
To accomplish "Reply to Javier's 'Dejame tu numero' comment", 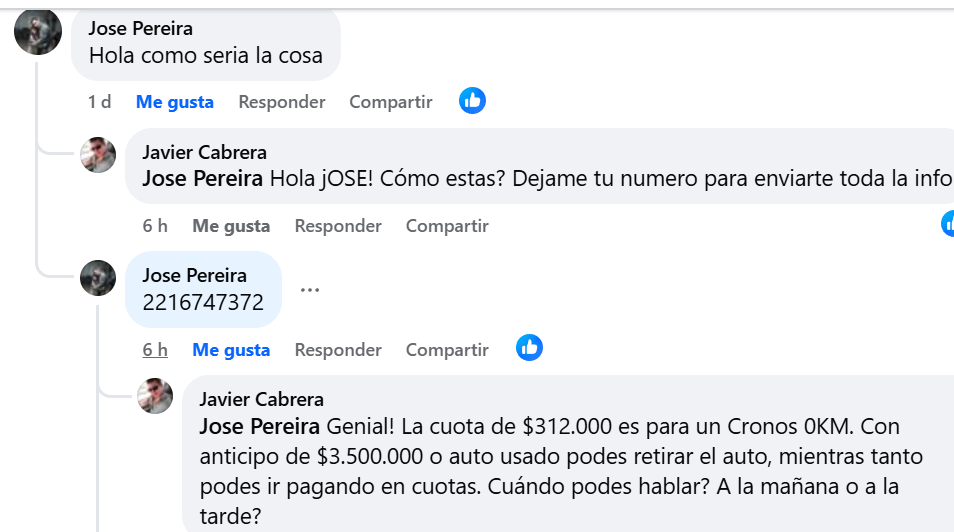I will tap(338, 226).
